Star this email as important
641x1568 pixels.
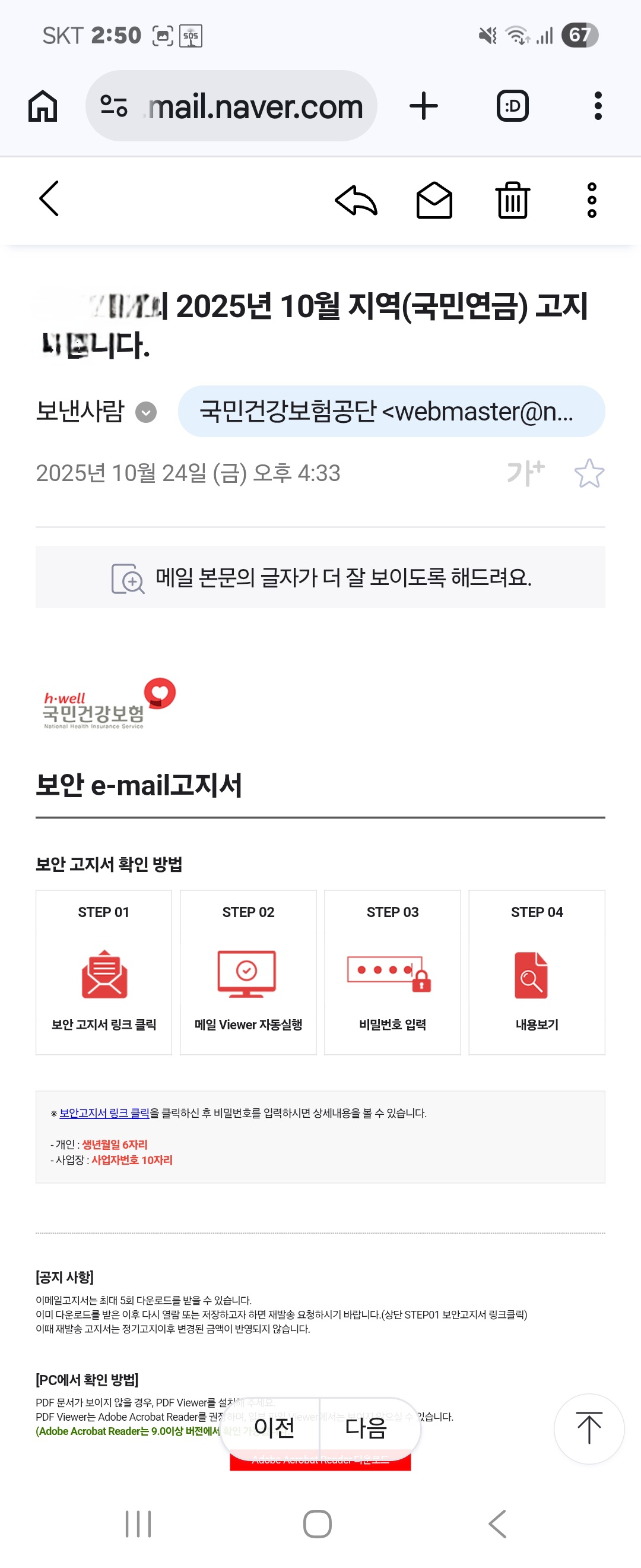(589, 473)
